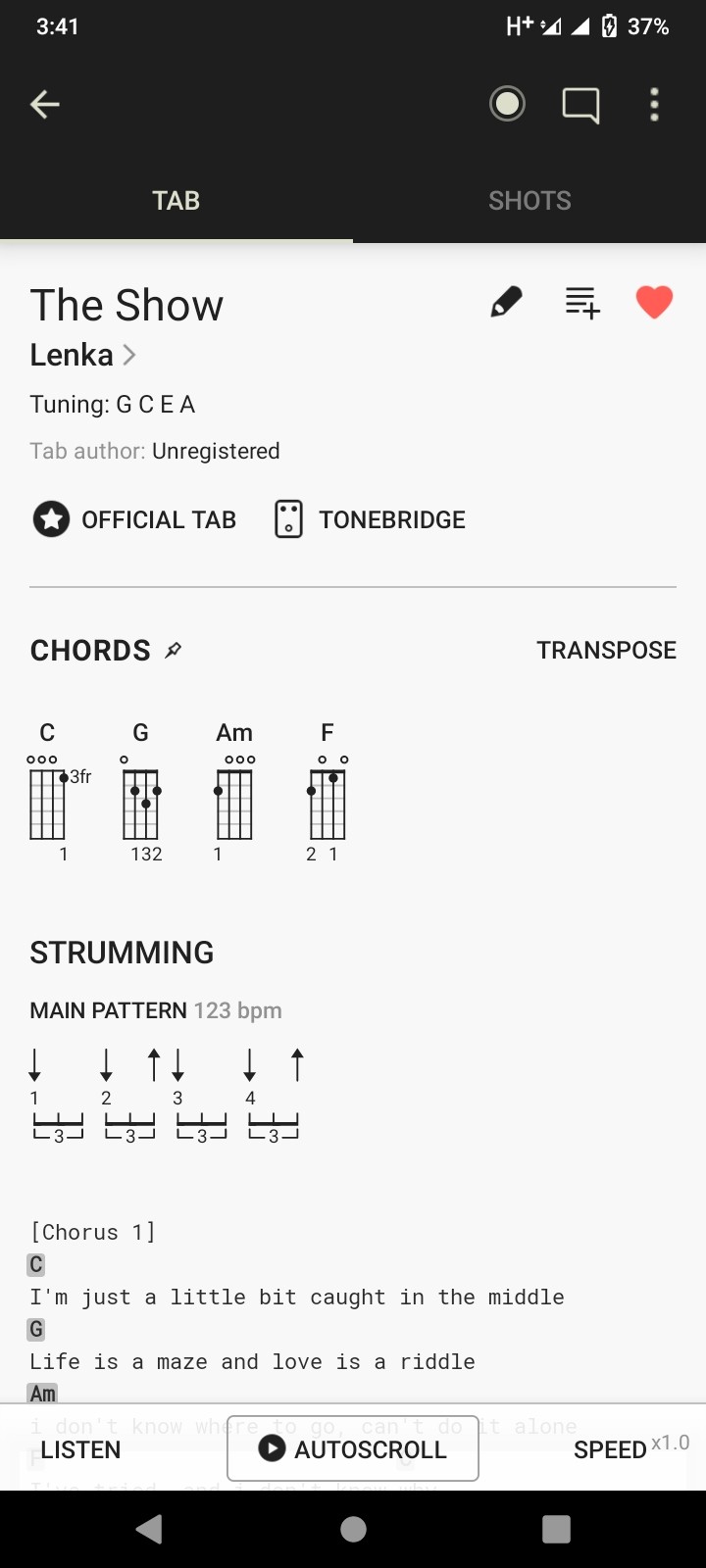The height and width of the screenshot is (1568, 706).
Task: Add The Show to a playlist
Action: 582,302
